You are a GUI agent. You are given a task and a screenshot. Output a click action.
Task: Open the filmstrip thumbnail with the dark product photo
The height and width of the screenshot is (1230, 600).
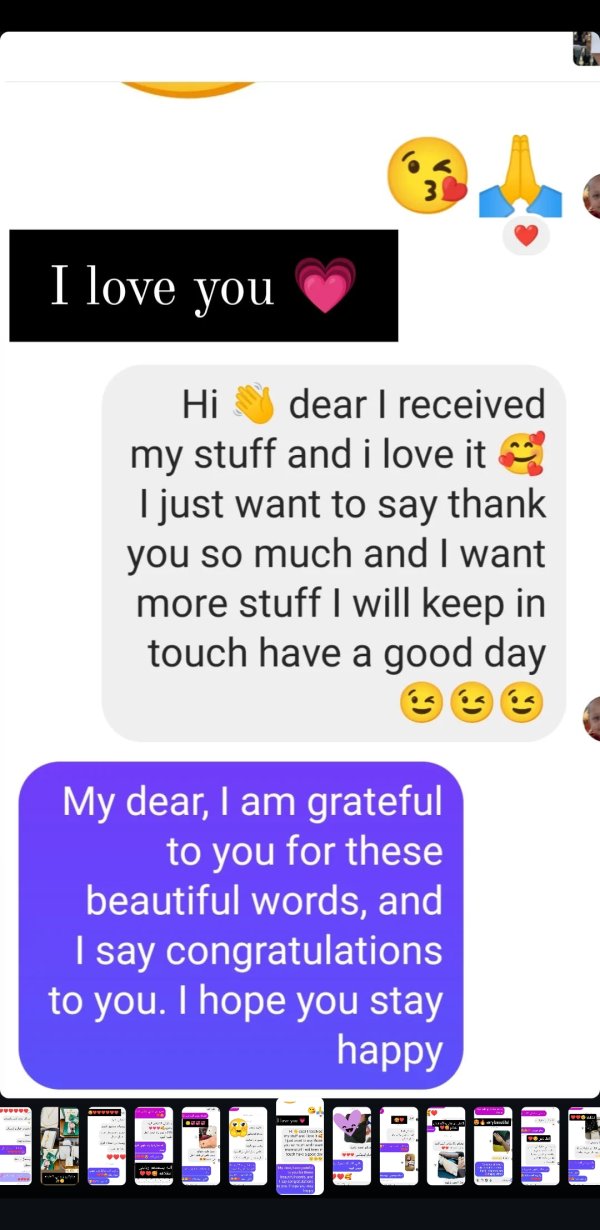(59, 1146)
